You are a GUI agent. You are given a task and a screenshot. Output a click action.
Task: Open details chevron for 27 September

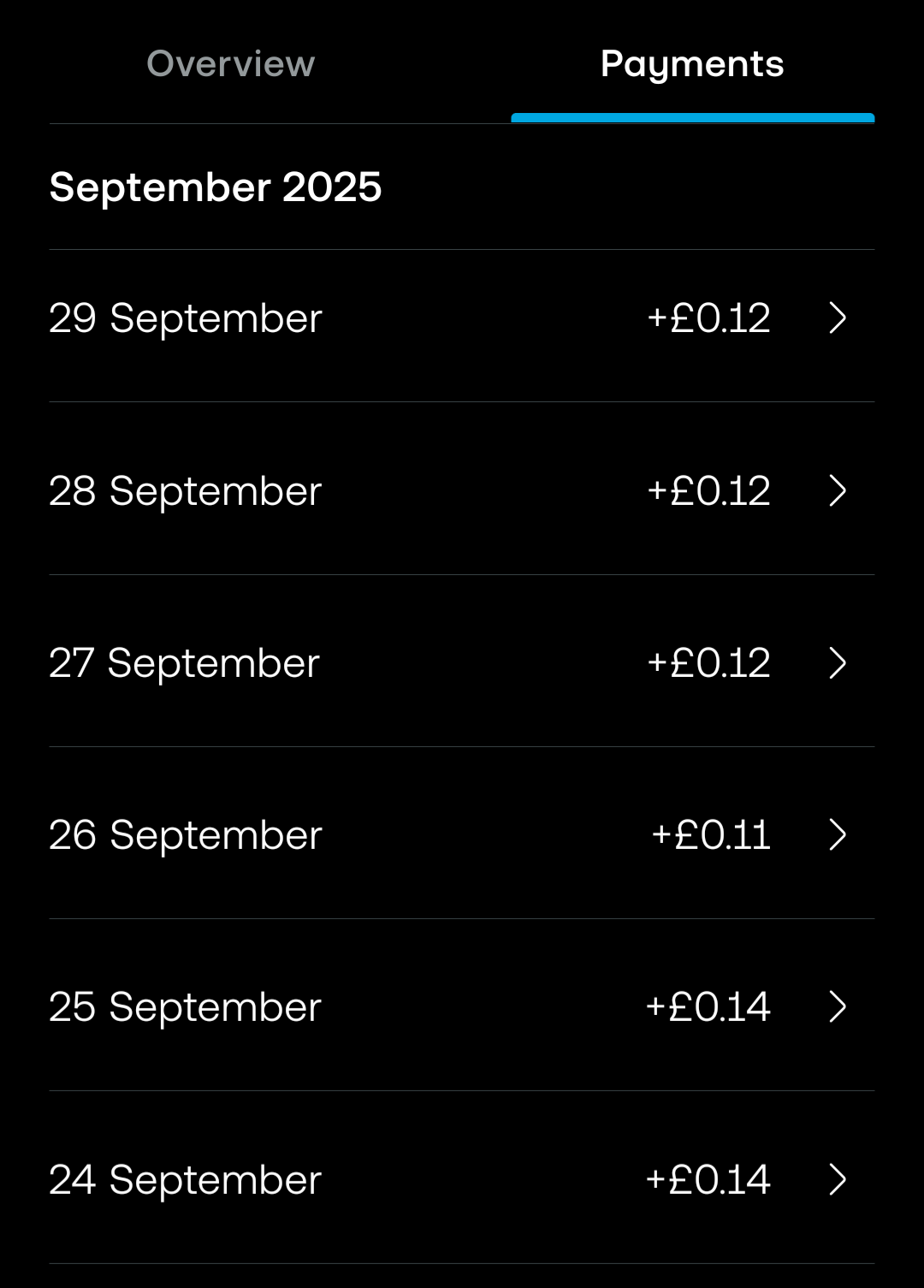pyautogui.click(x=836, y=663)
